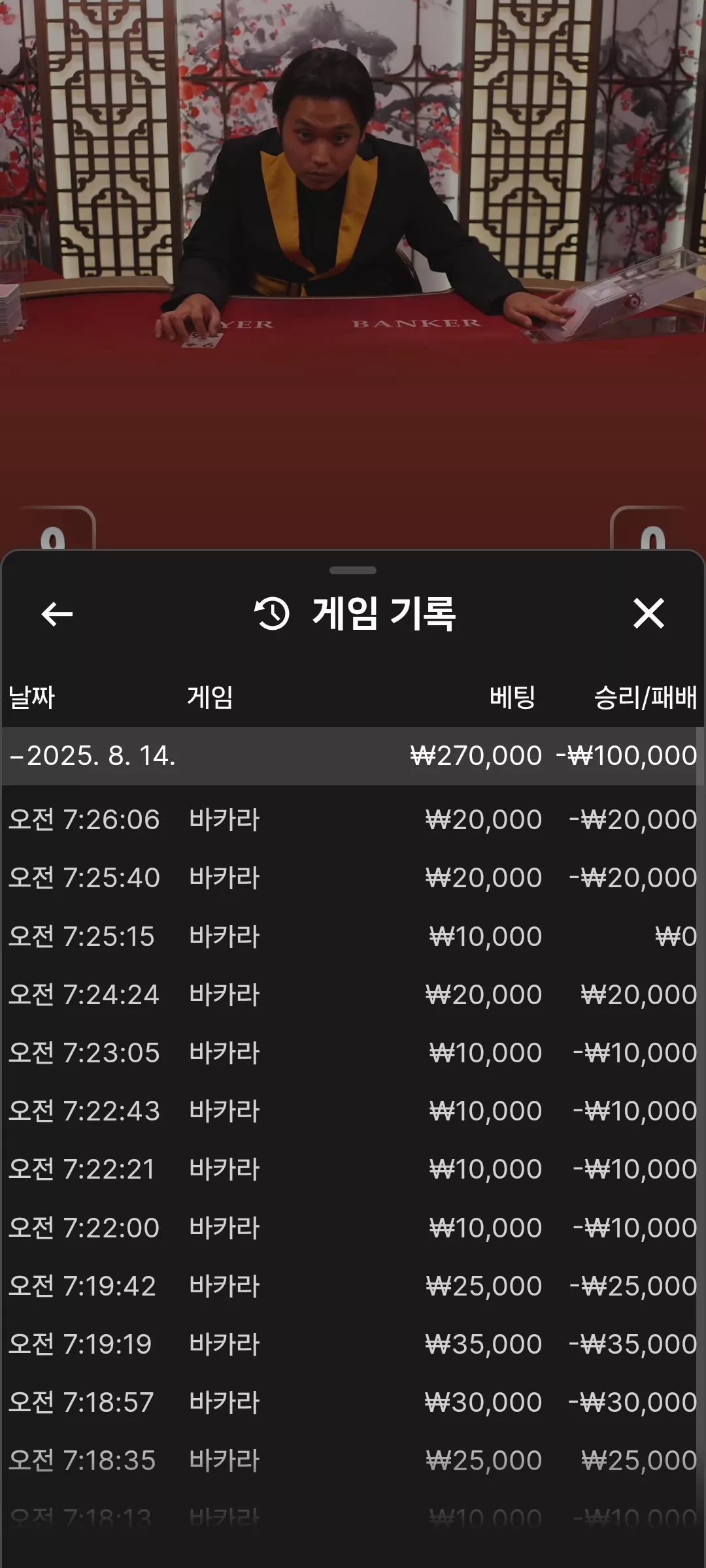The height and width of the screenshot is (1568, 706).
Task: Go back from the 게임 기록 panel
Action: tap(57, 614)
